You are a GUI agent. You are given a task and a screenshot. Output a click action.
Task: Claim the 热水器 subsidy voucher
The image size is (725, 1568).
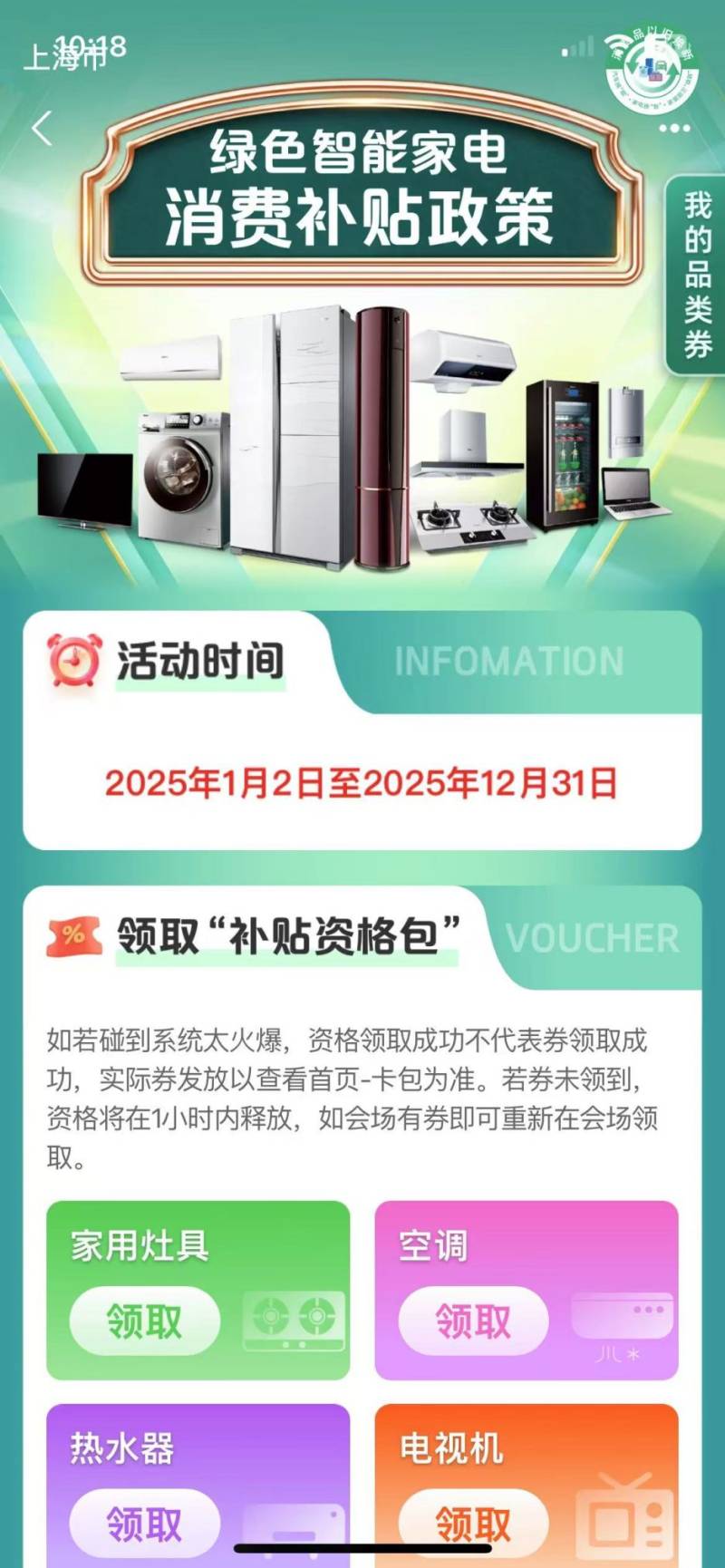[145, 1524]
